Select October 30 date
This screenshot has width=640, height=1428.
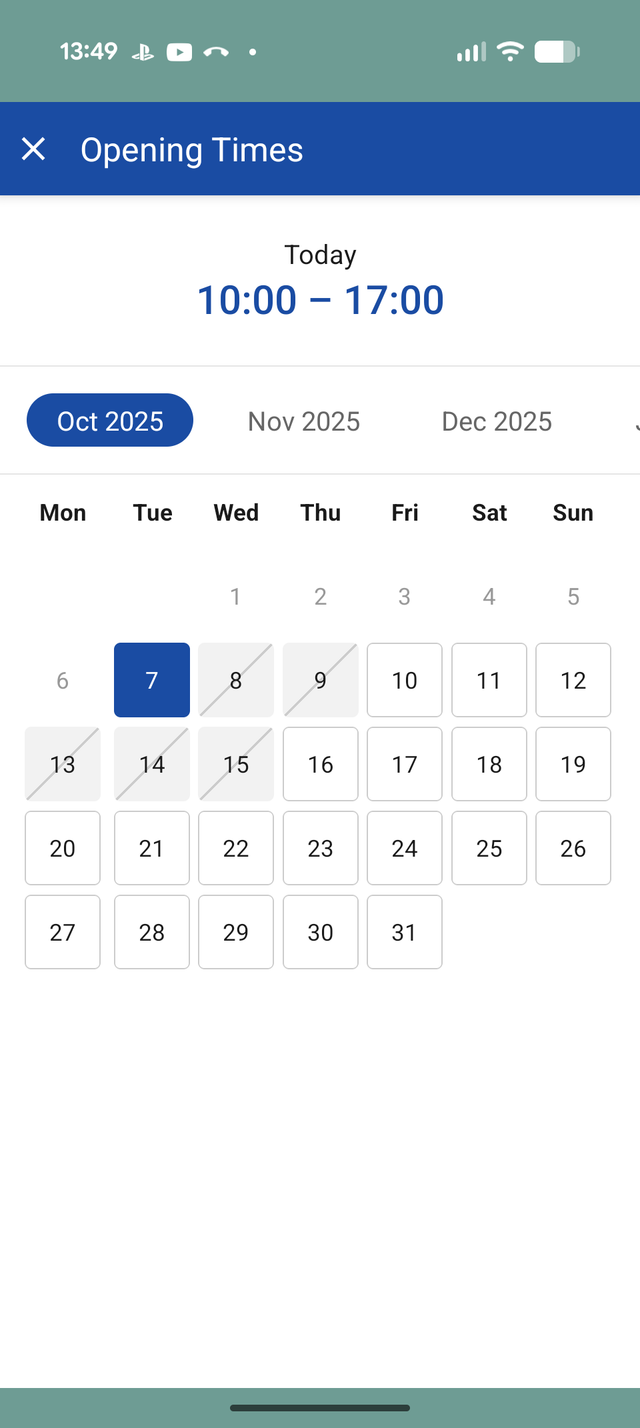(320, 932)
